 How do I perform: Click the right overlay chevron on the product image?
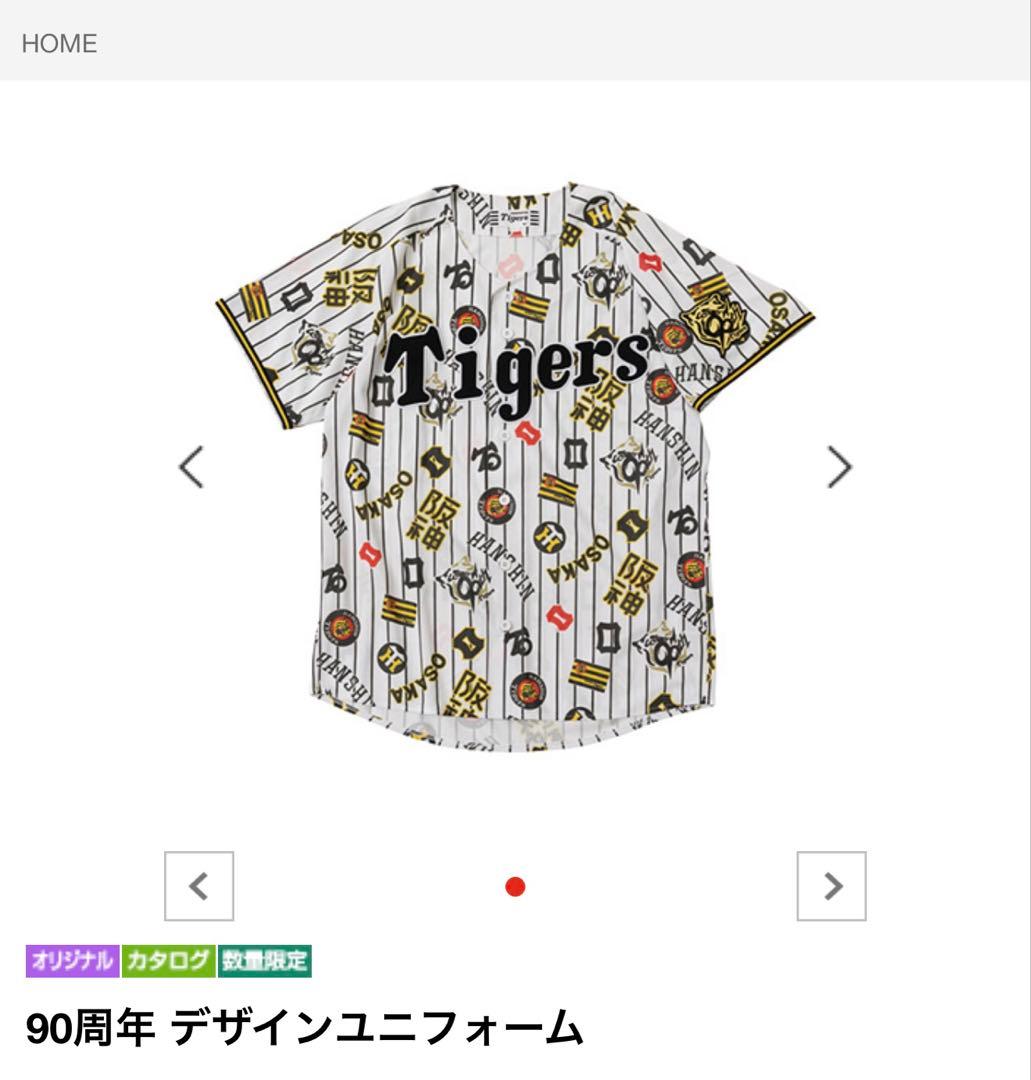click(839, 465)
